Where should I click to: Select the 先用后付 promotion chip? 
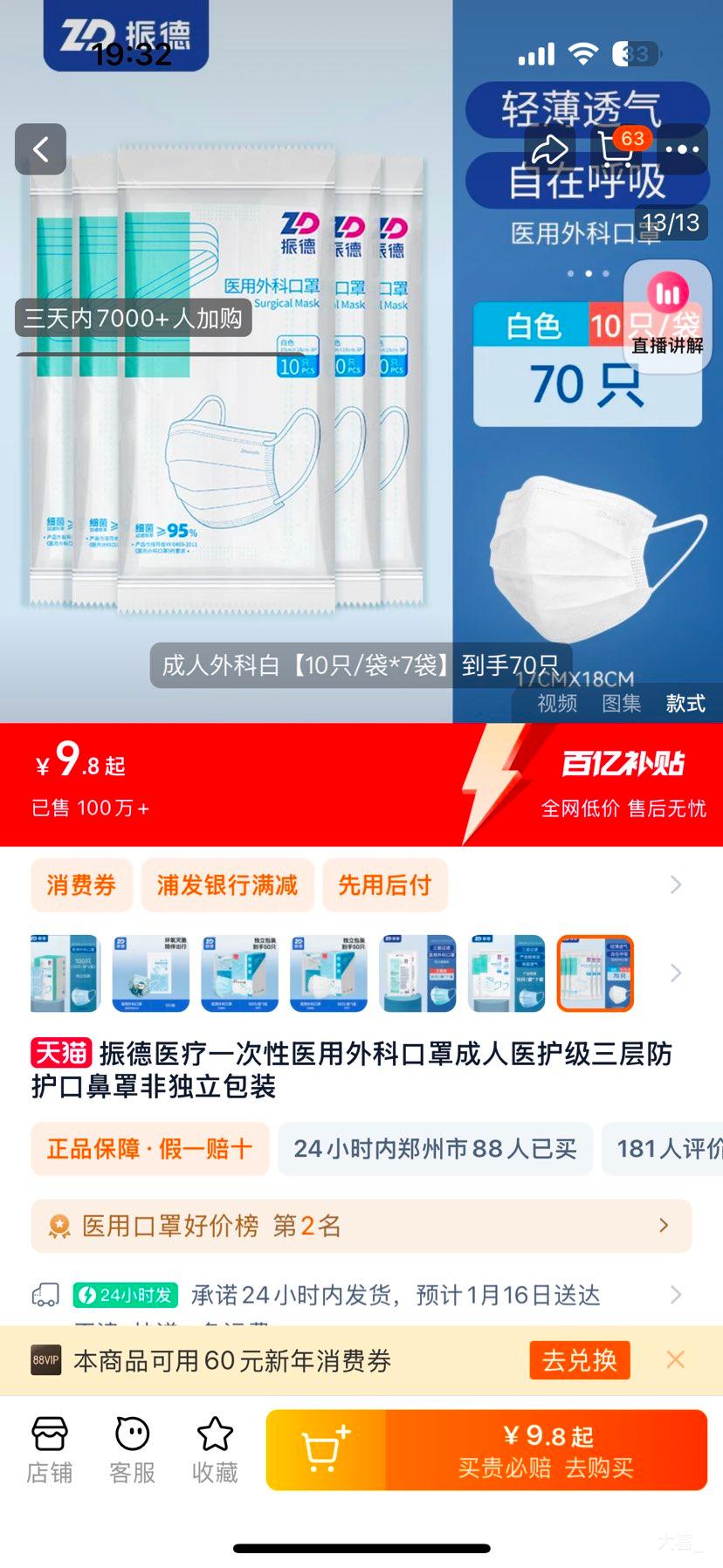coord(385,884)
